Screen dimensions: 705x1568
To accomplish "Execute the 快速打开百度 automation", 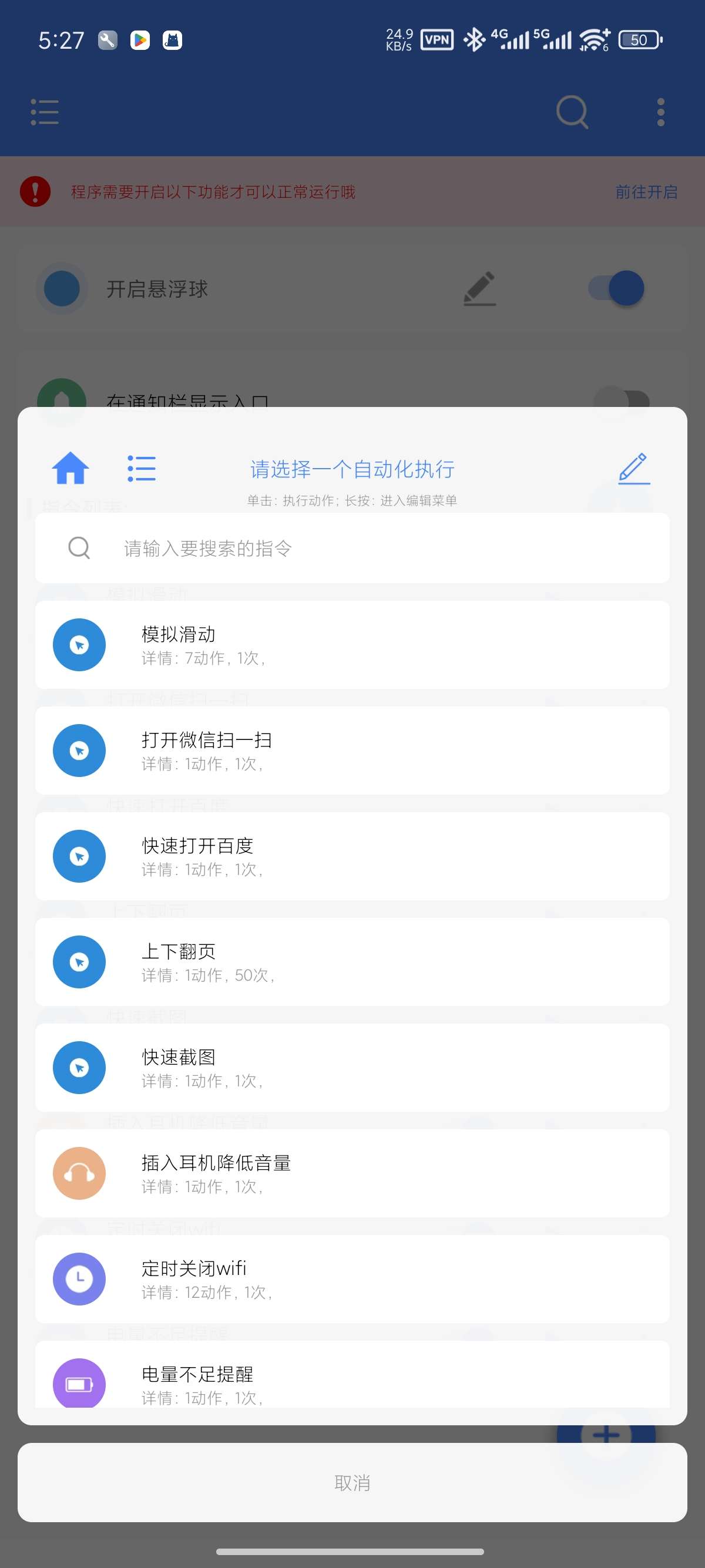I will tap(352, 856).
